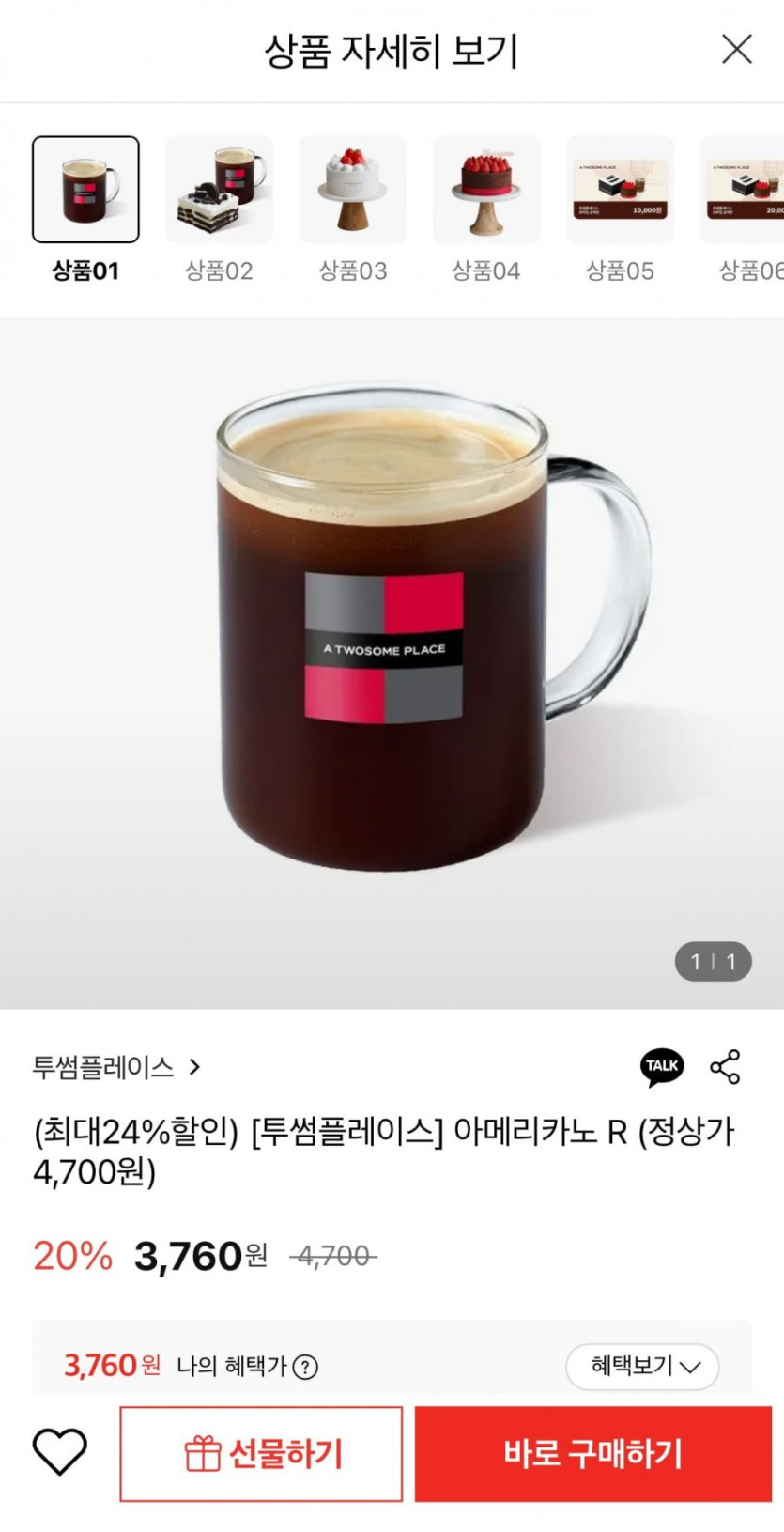The width and height of the screenshot is (784, 1532).
Task: Open the 투썸플레이스 brand page link
Action: [116, 1067]
